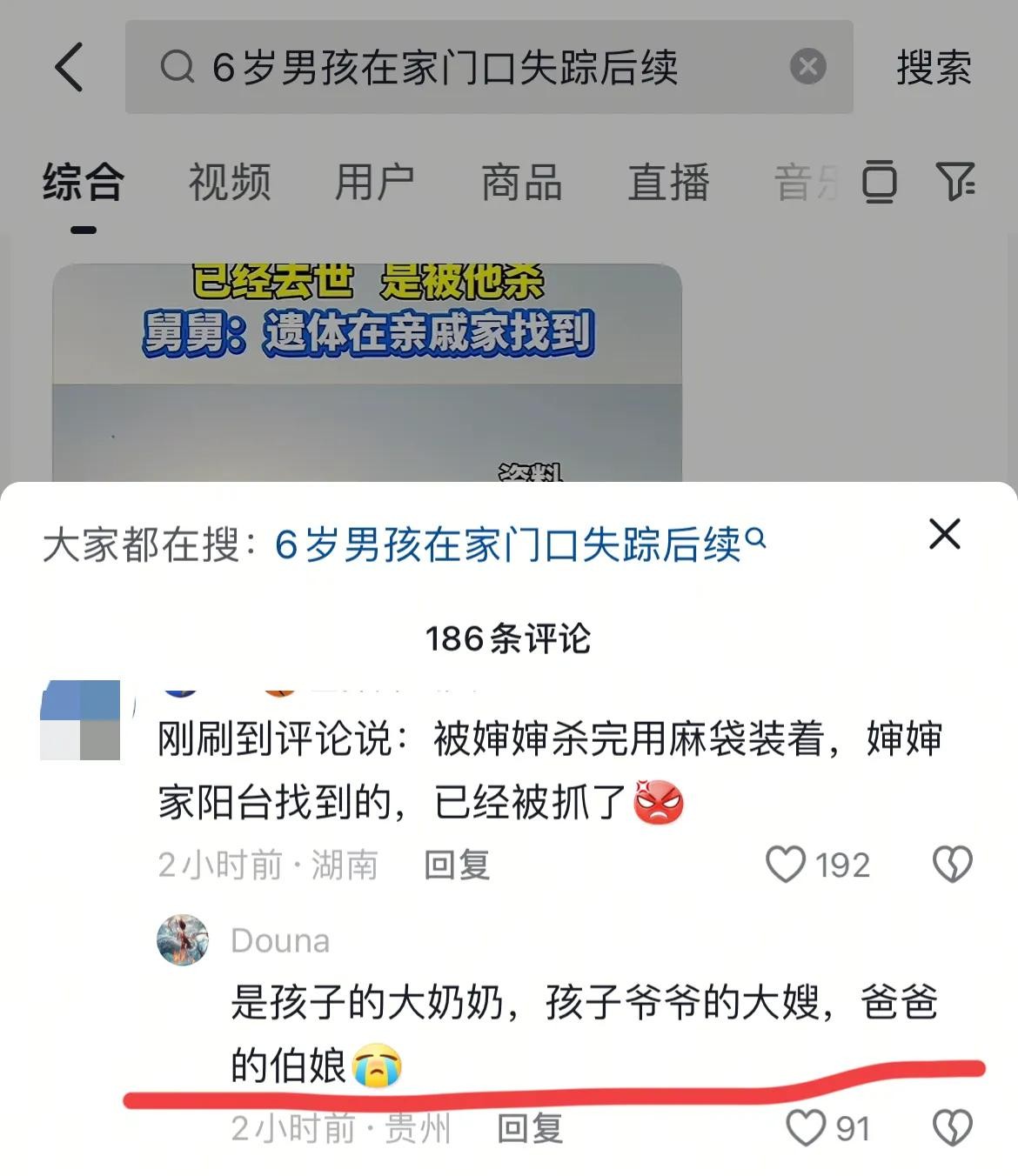Image resolution: width=1018 pixels, height=1176 pixels.
Task: Toggle the single-column layout icon
Action: [x=880, y=182]
